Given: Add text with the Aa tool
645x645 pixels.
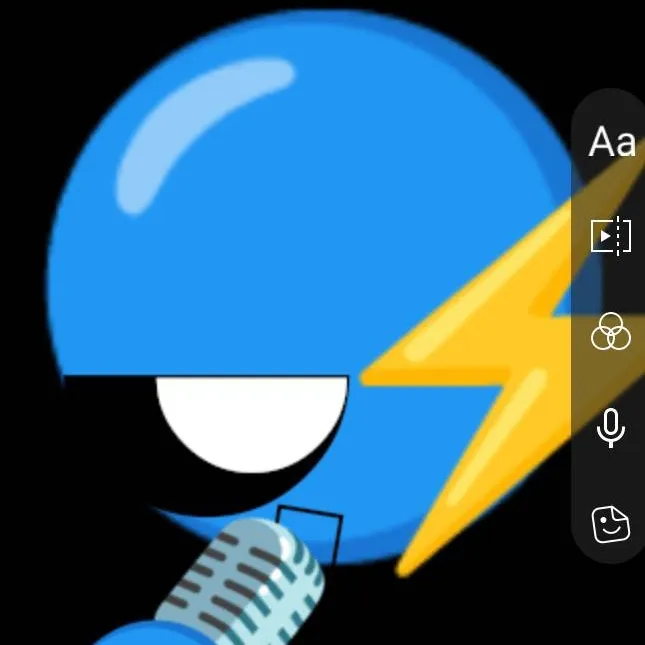Looking at the screenshot, I should click(x=611, y=143).
